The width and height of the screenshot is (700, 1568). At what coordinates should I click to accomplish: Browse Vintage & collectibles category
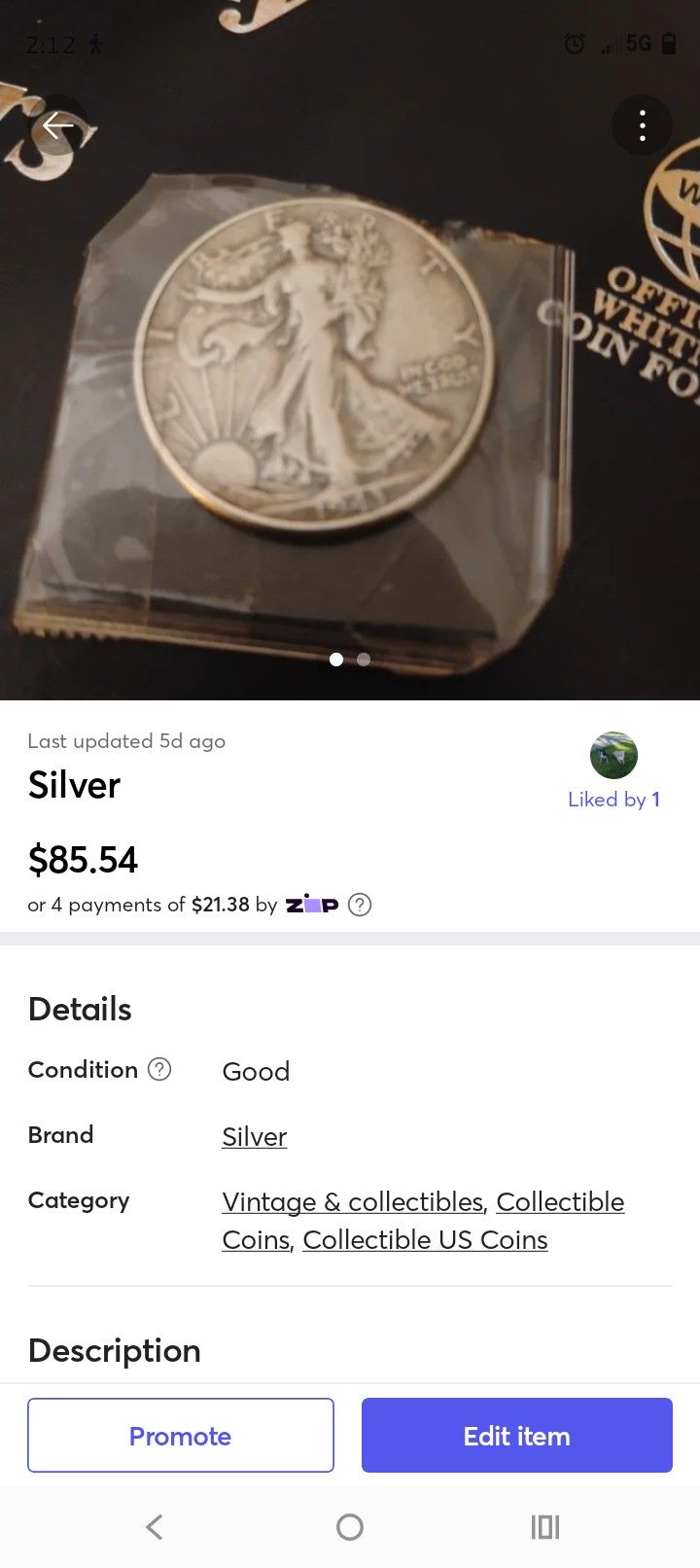353,1201
